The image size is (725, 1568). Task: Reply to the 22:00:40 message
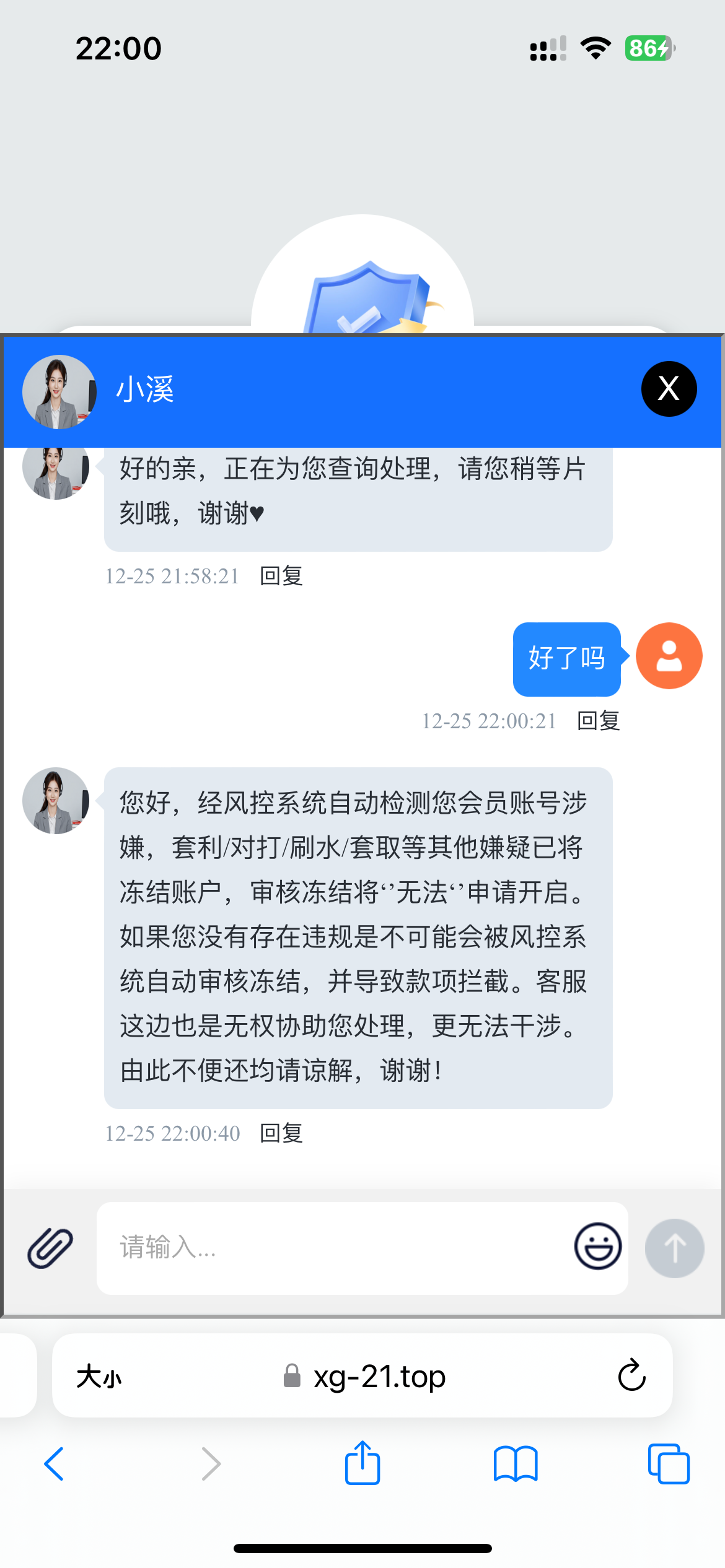coord(281,1133)
